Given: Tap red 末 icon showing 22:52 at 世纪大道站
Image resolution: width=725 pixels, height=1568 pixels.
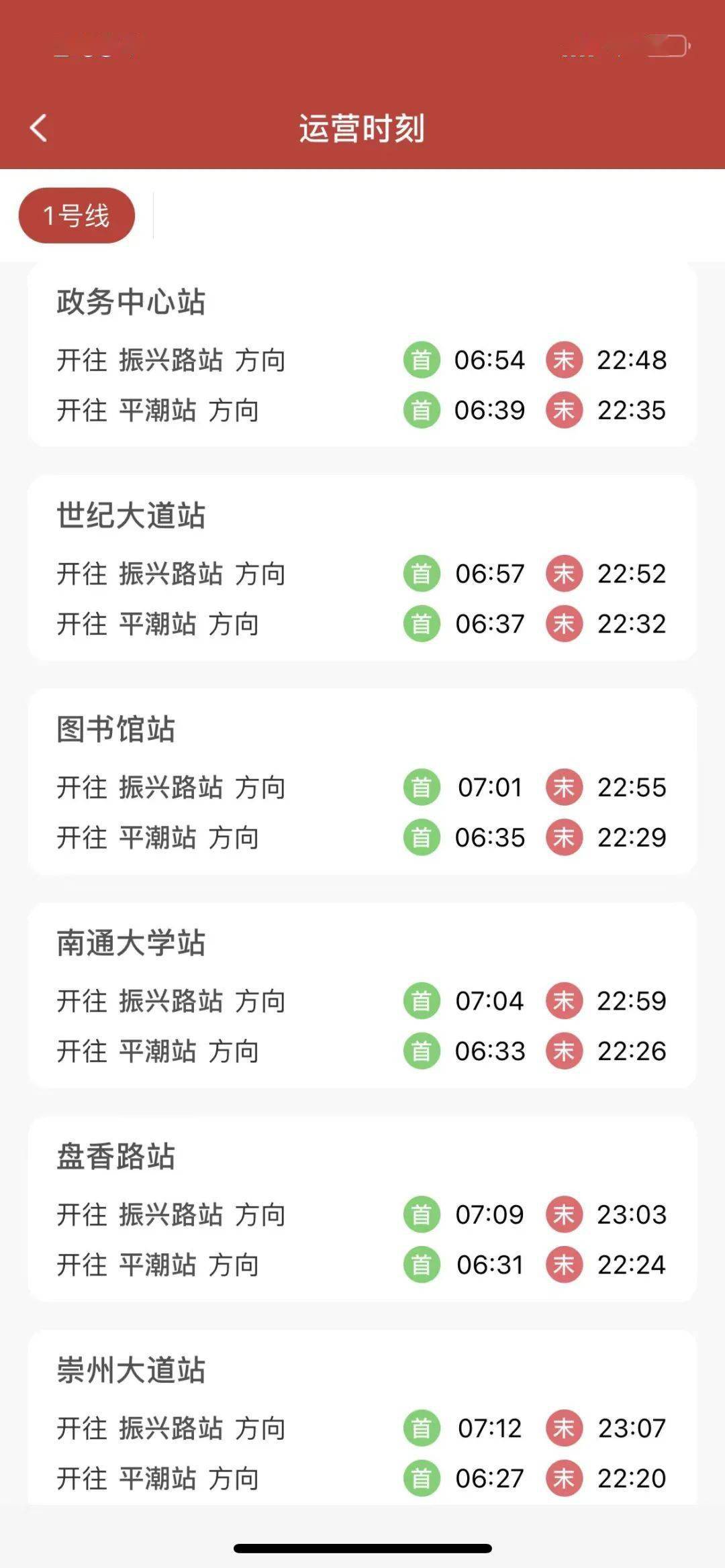Looking at the screenshot, I should 564,574.
